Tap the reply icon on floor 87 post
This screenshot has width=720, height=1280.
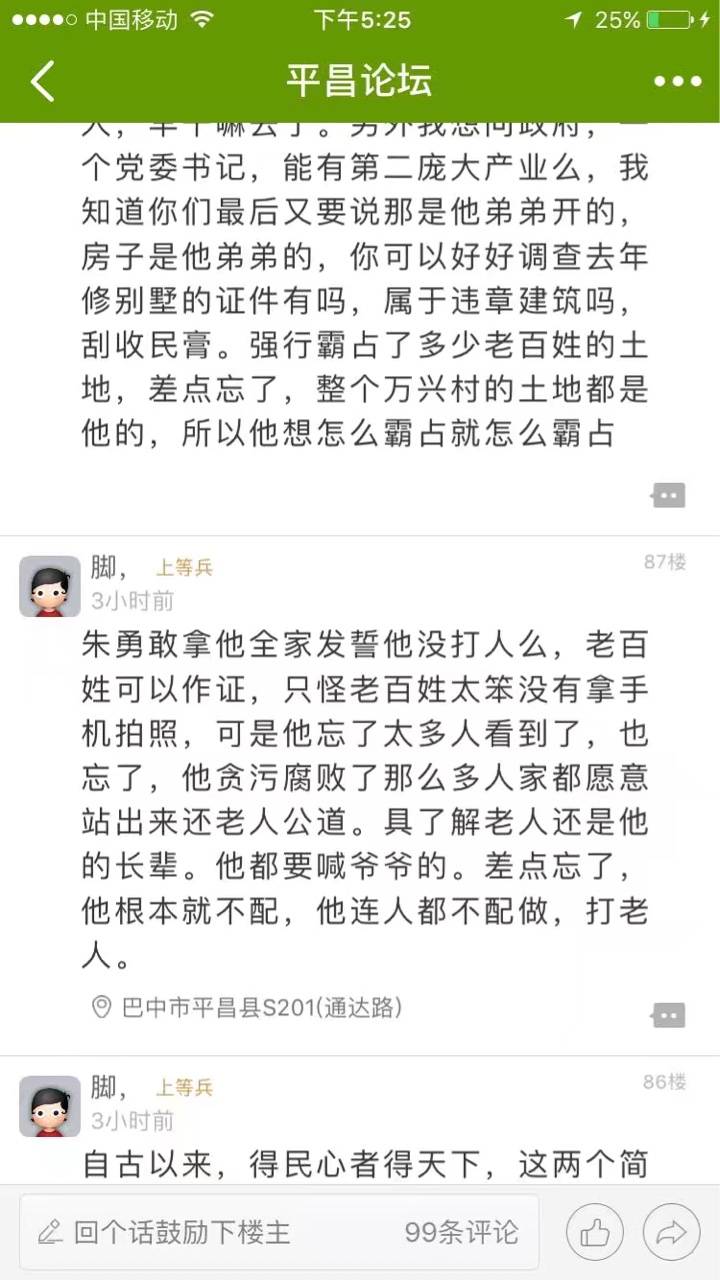click(x=668, y=1014)
